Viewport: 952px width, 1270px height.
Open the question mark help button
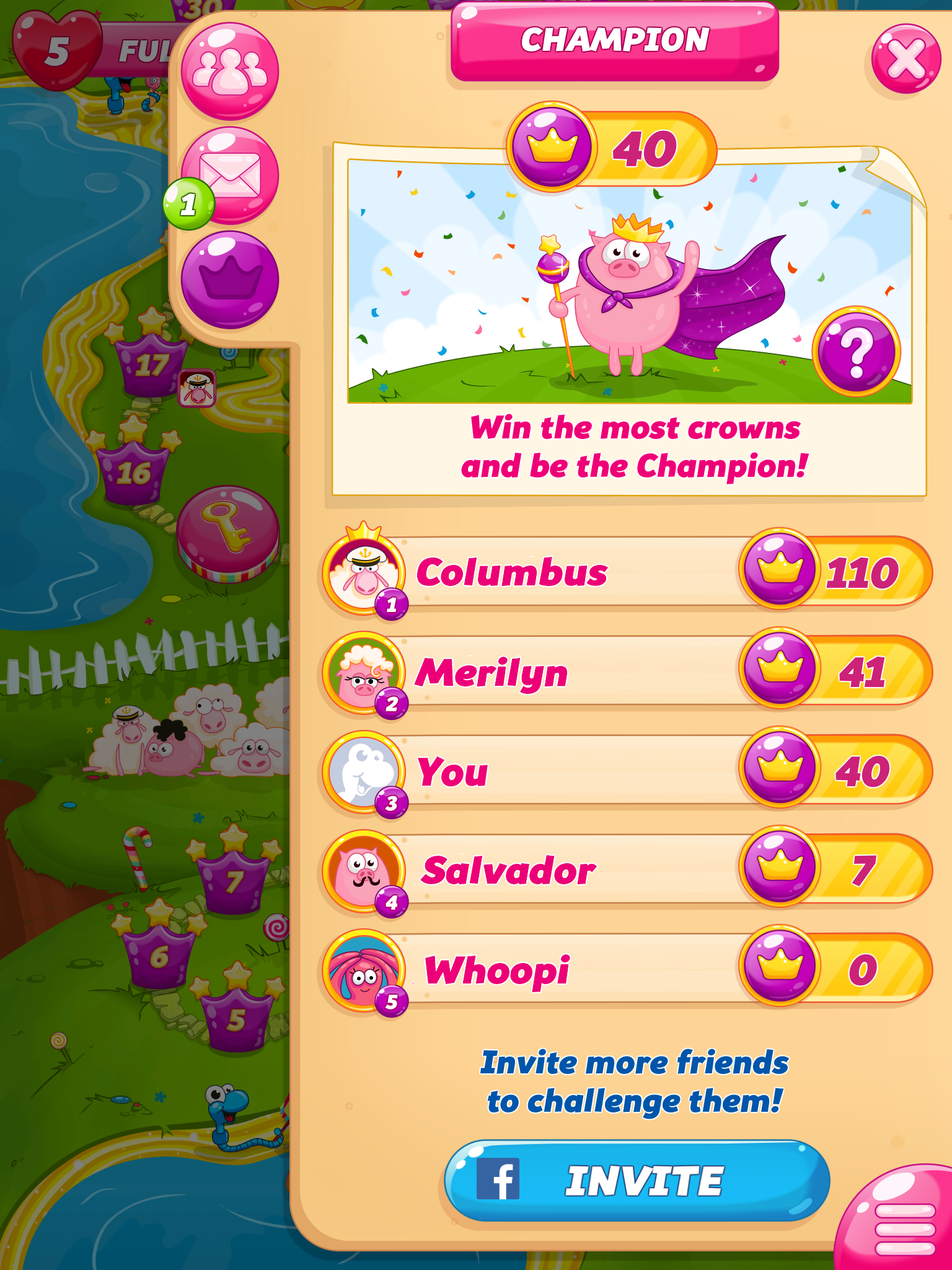[856, 352]
